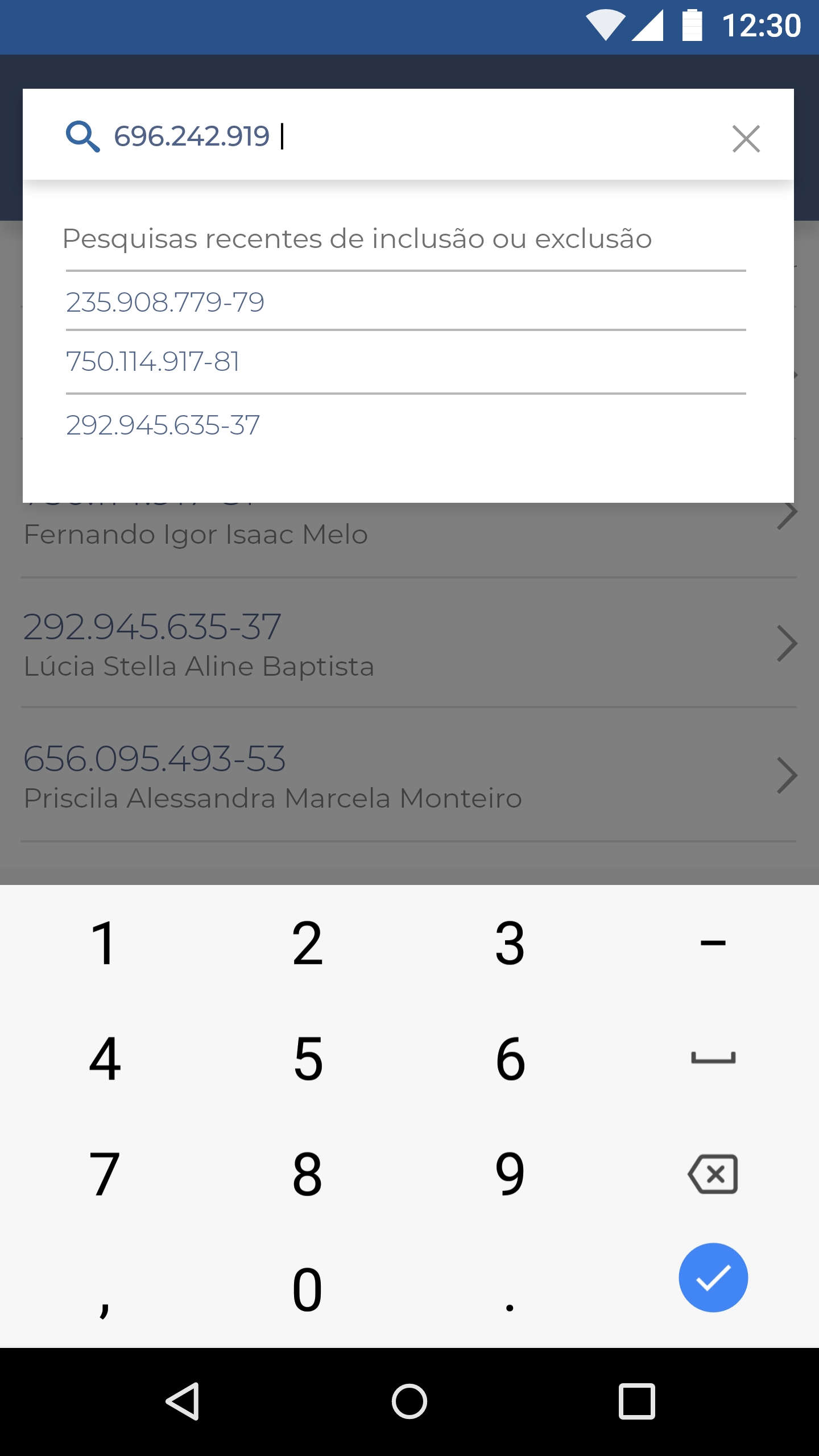Tap the magnifier search icon
The image size is (819, 1456).
83,136
